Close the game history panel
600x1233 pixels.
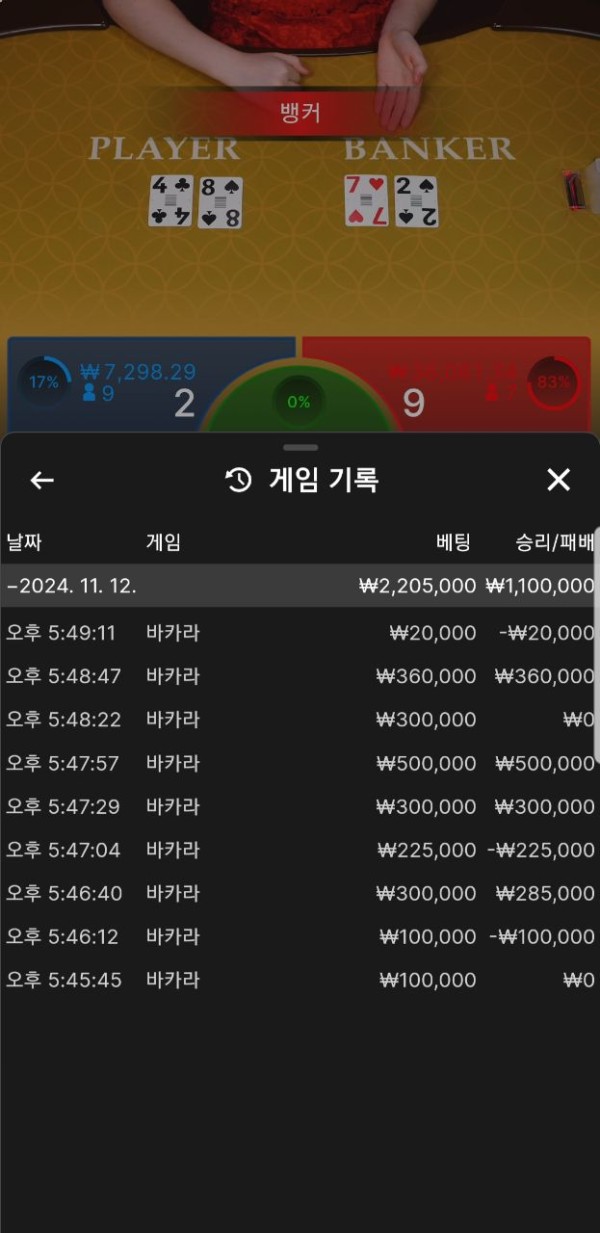coord(558,481)
